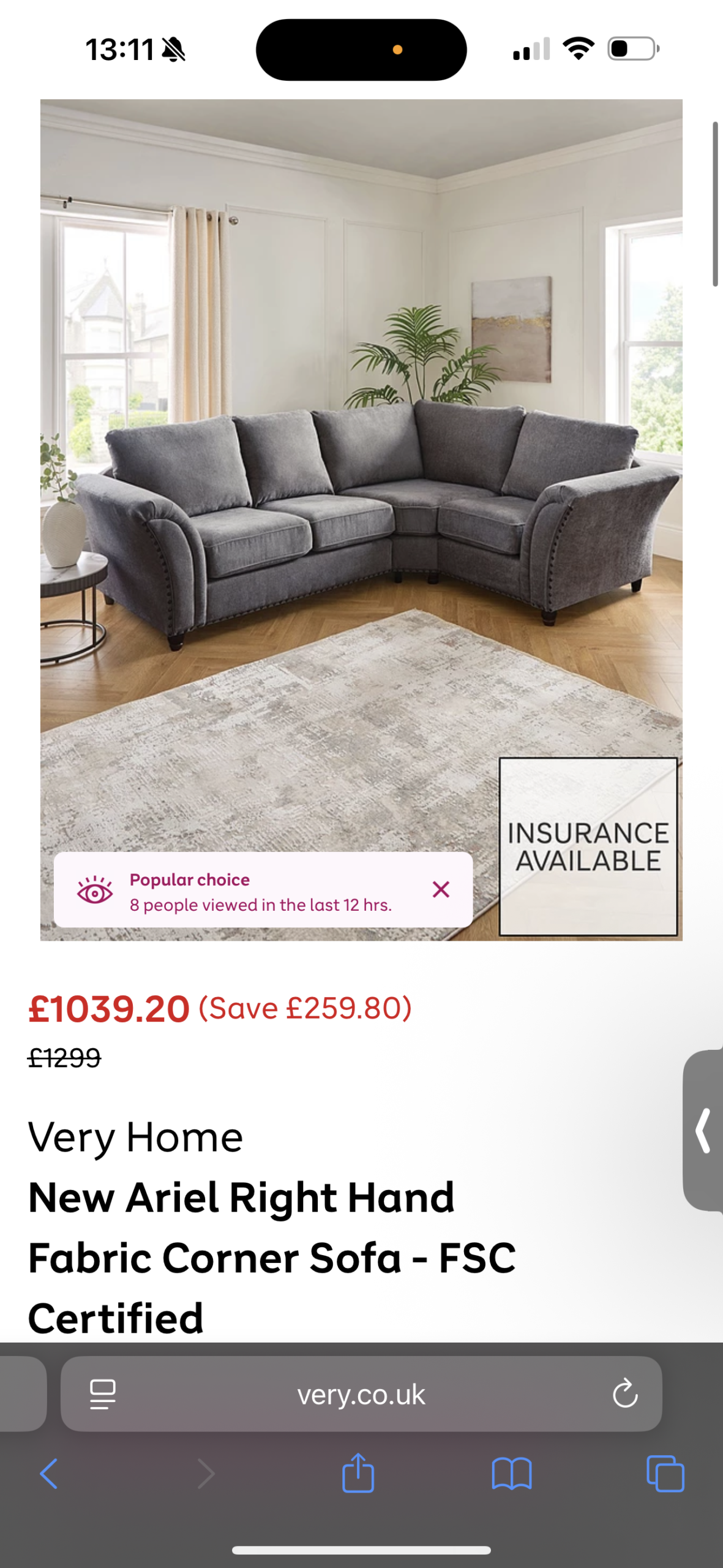
Task: Show all open tabs
Action: tap(665, 1474)
